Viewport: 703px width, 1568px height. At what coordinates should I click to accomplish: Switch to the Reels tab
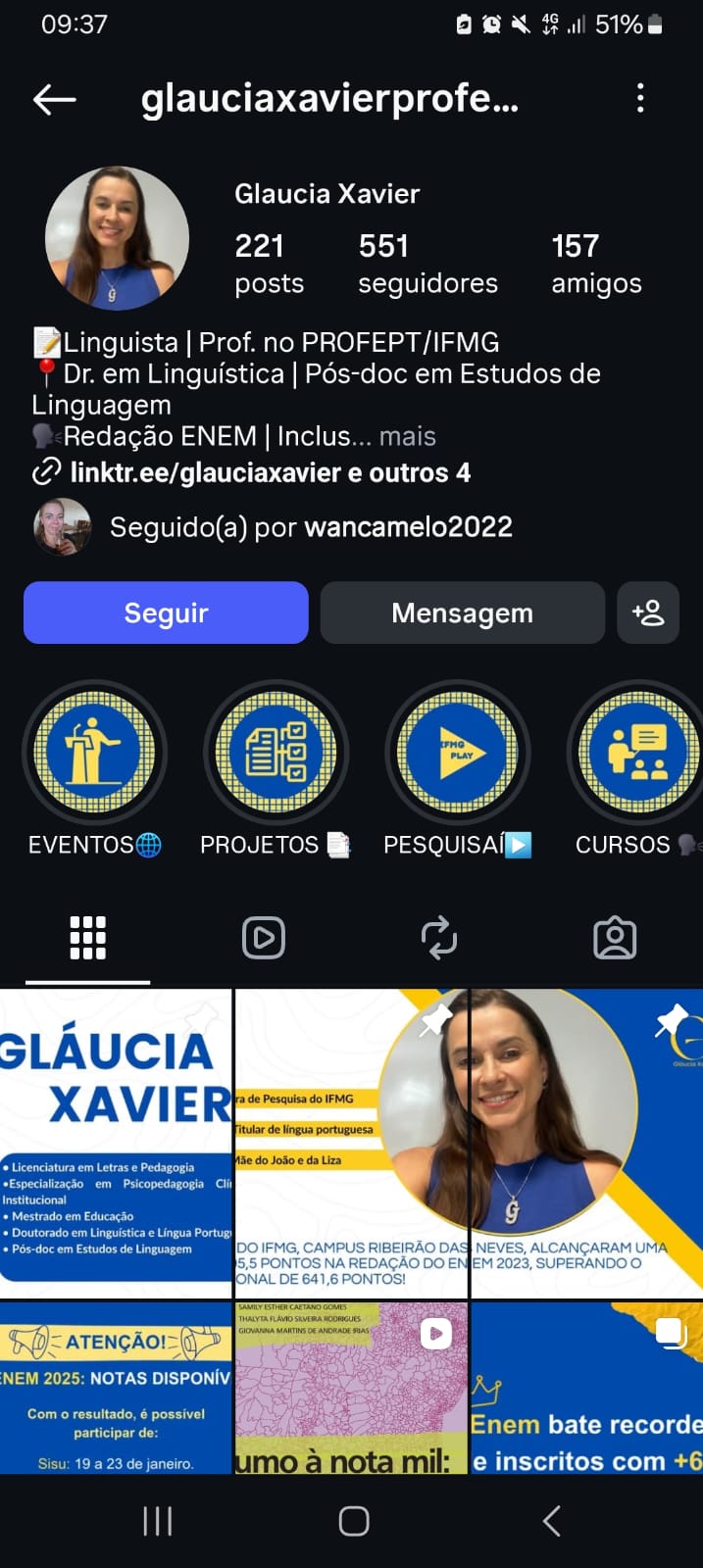(x=264, y=938)
